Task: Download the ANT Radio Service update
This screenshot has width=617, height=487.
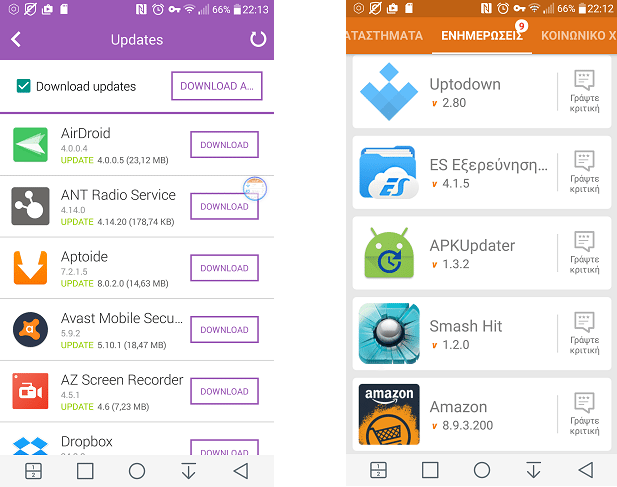Action: pyautogui.click(x=224, y=207)
